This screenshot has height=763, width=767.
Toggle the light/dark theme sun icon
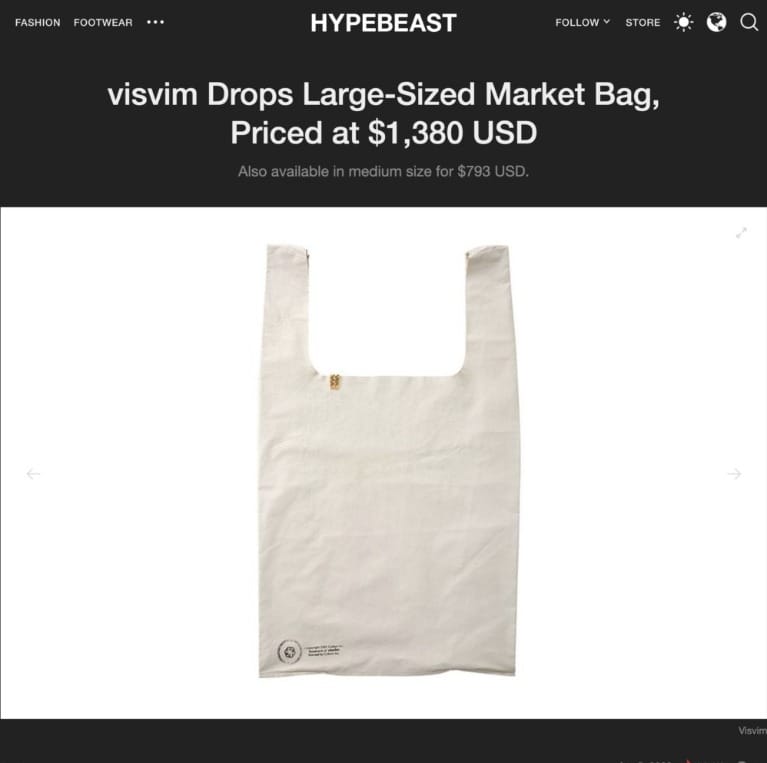684,22
